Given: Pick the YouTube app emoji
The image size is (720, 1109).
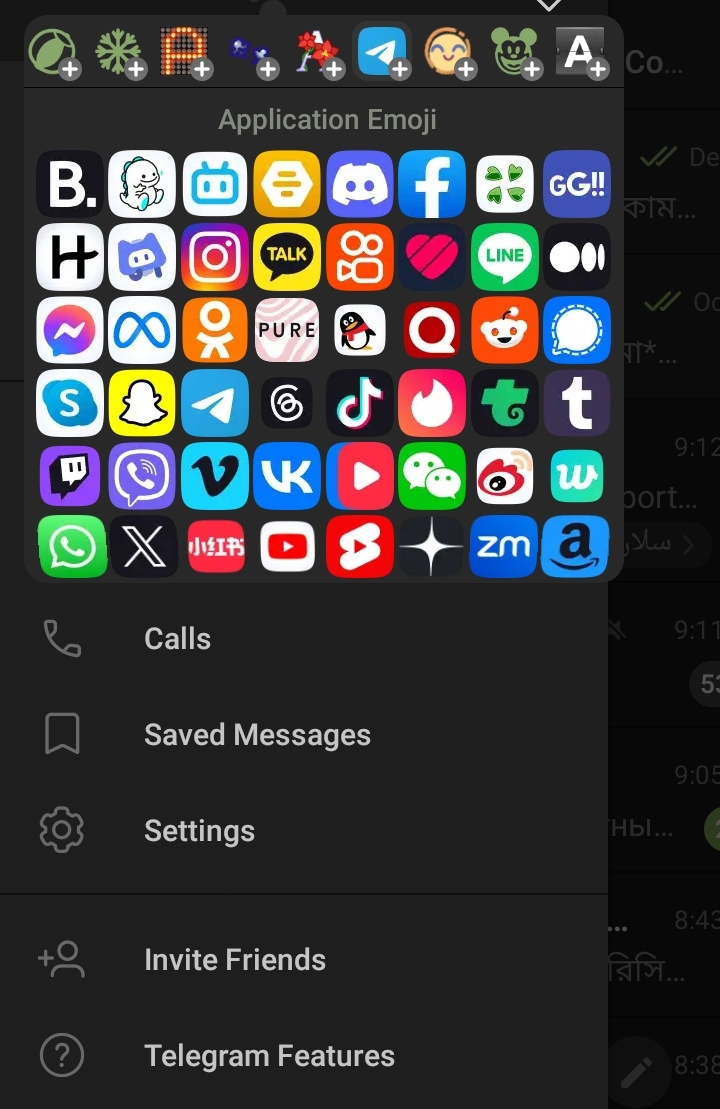Looking at the screenshot, I should coord(287,547).
